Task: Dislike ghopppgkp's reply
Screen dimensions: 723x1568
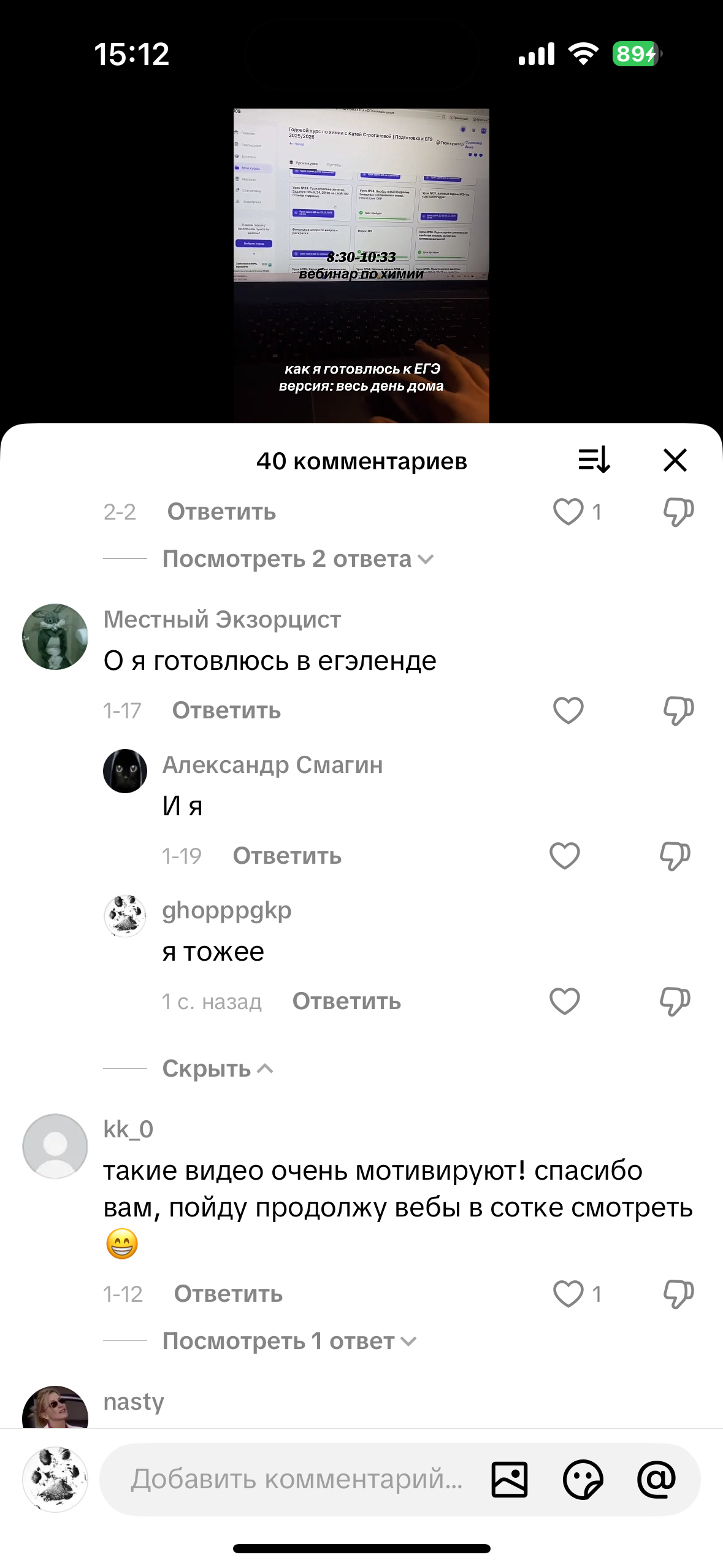Action: coord(675,1001)
